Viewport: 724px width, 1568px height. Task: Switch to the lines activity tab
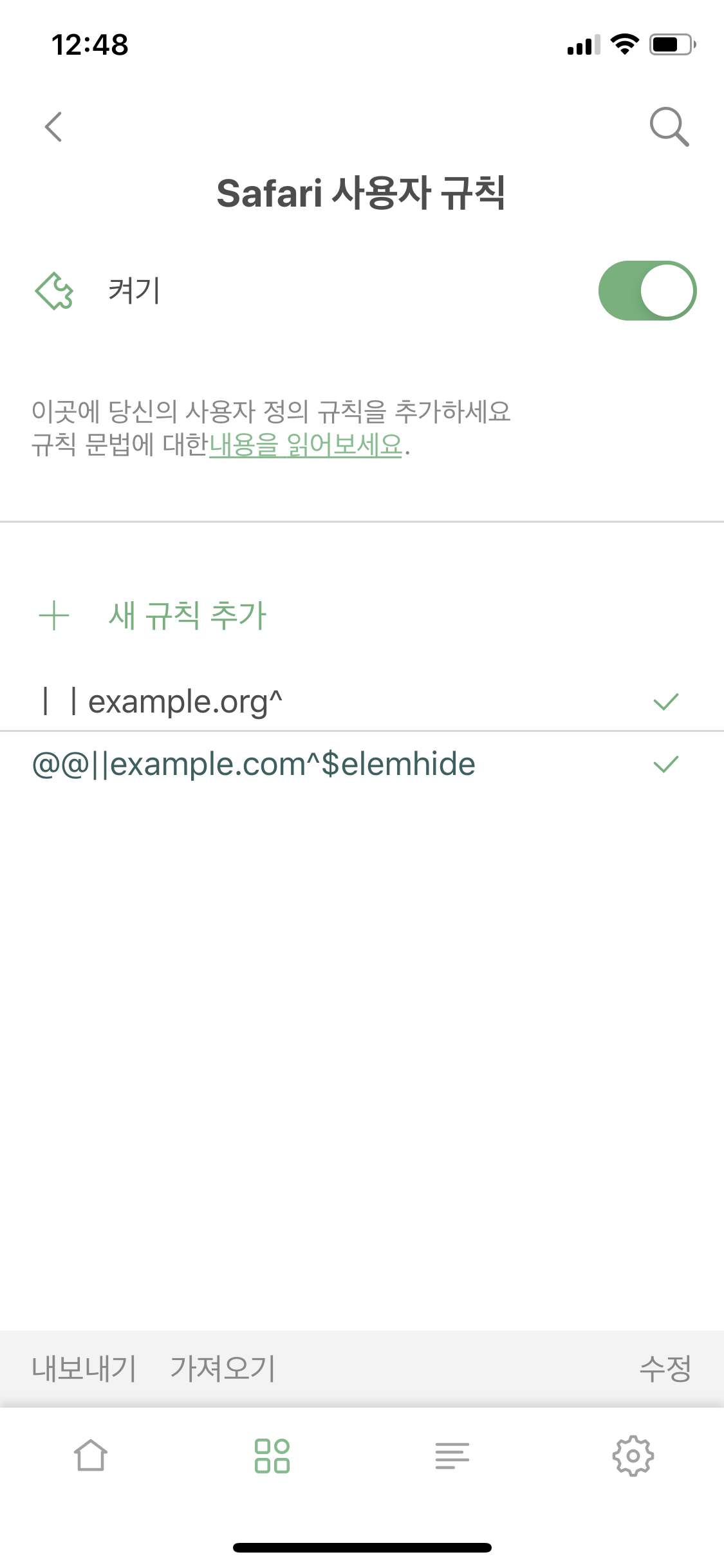(452, 1455)
